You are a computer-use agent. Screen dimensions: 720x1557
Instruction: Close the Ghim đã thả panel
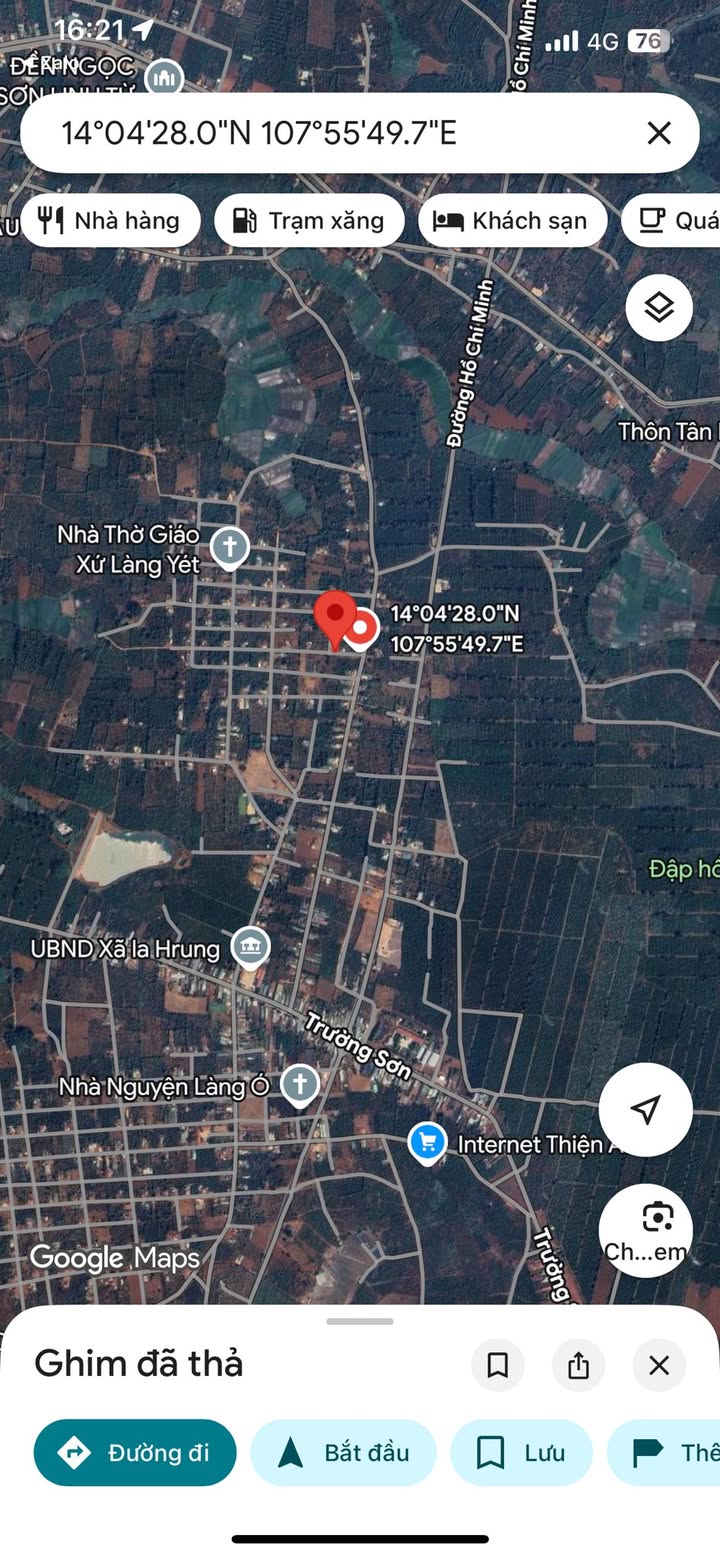659,1365
